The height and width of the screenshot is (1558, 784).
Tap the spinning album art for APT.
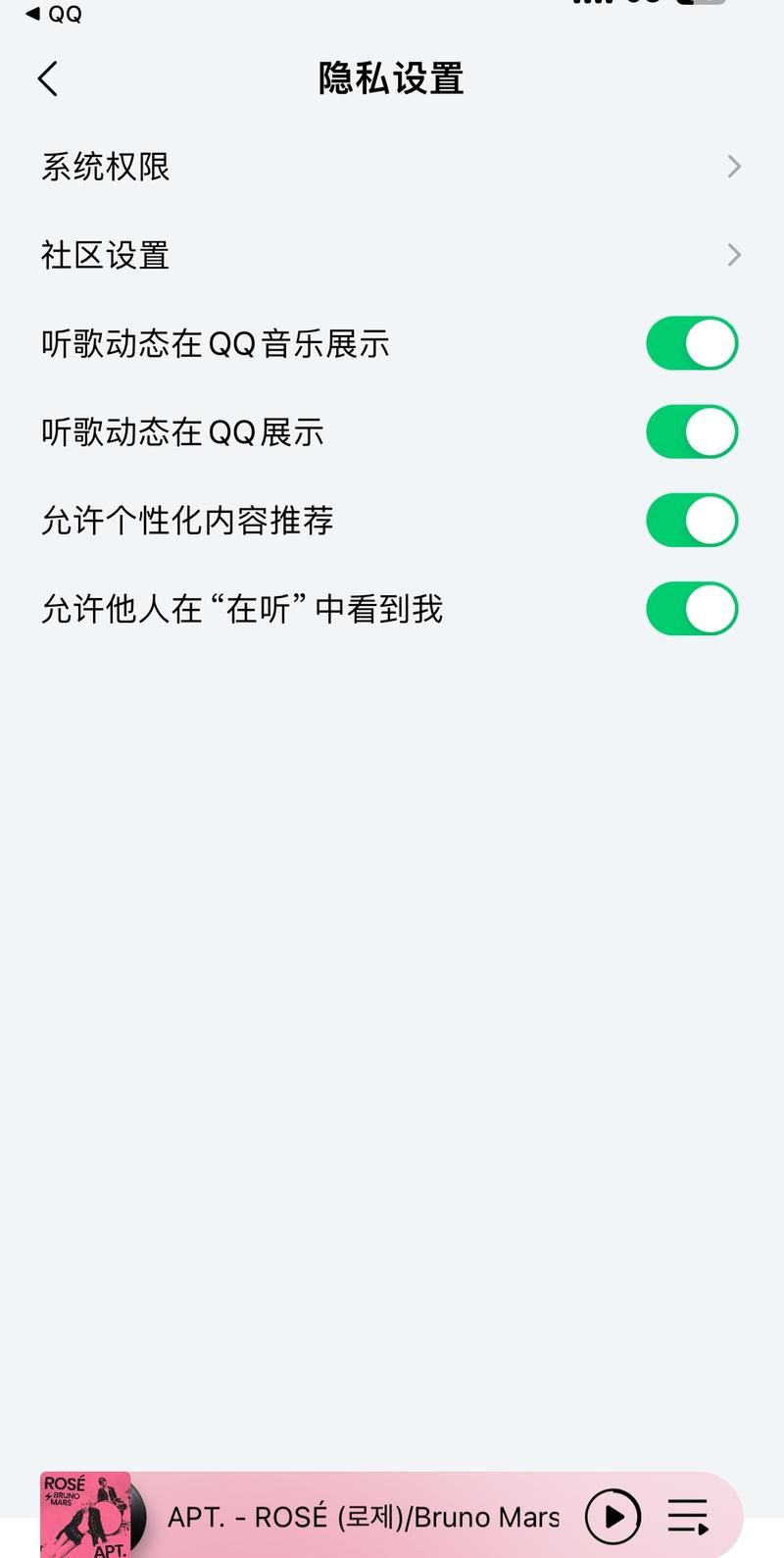[85, 1515]
